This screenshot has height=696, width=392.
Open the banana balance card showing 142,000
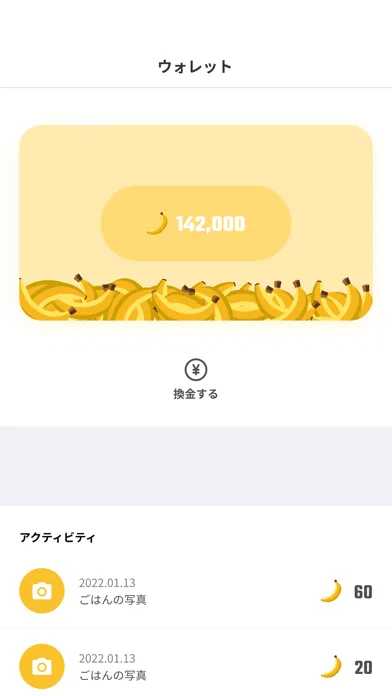pos(196,222)
